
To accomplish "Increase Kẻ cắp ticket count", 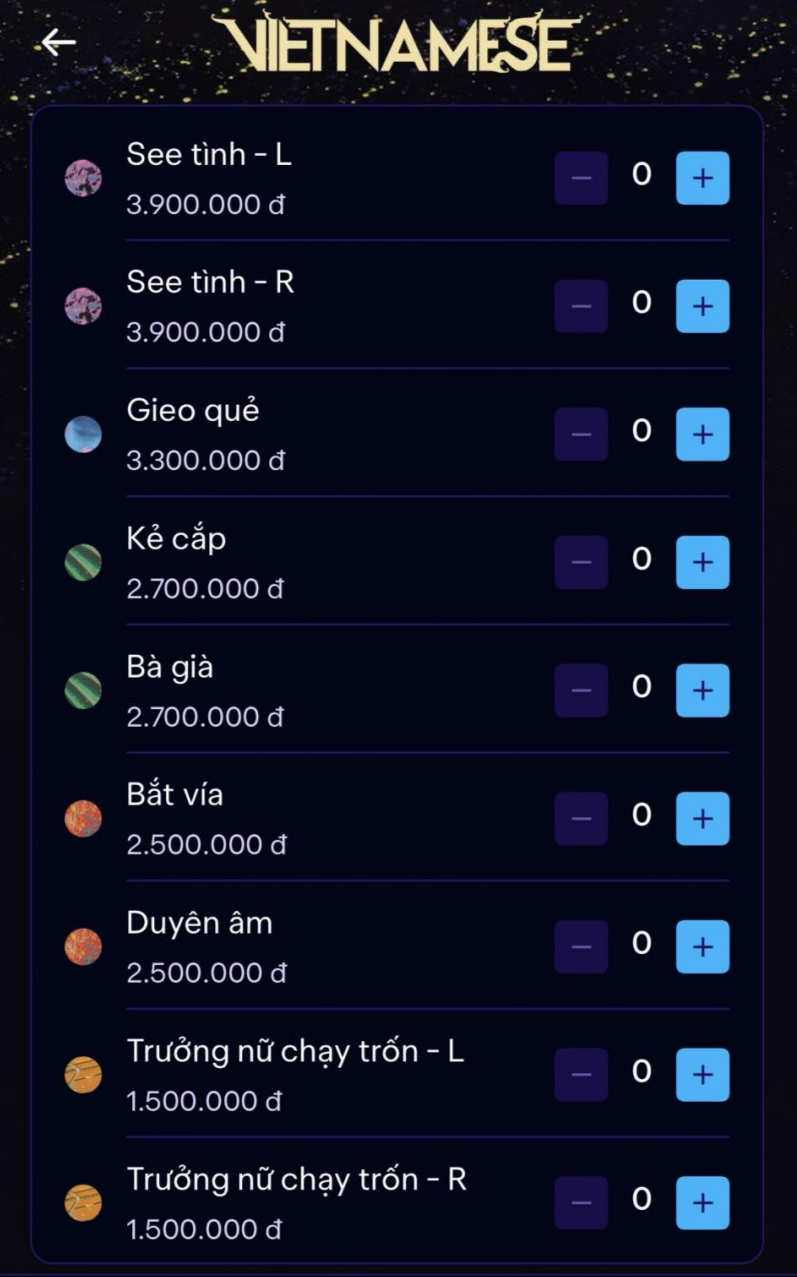I will (x=702, y=562).
